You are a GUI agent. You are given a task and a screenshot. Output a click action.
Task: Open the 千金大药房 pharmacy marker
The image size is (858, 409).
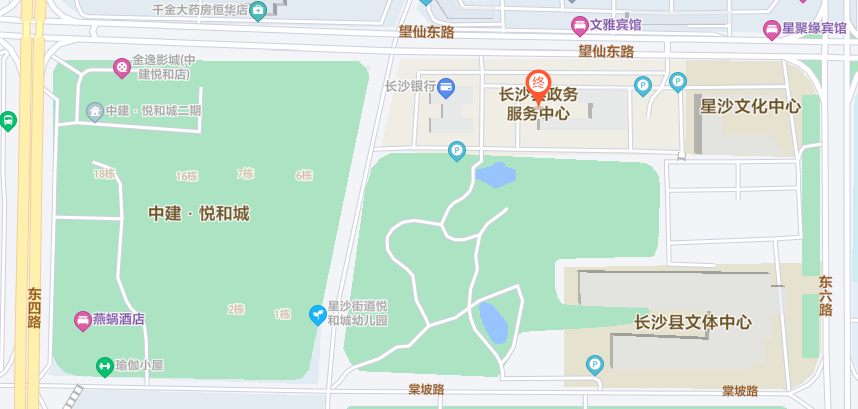(258, 11)
